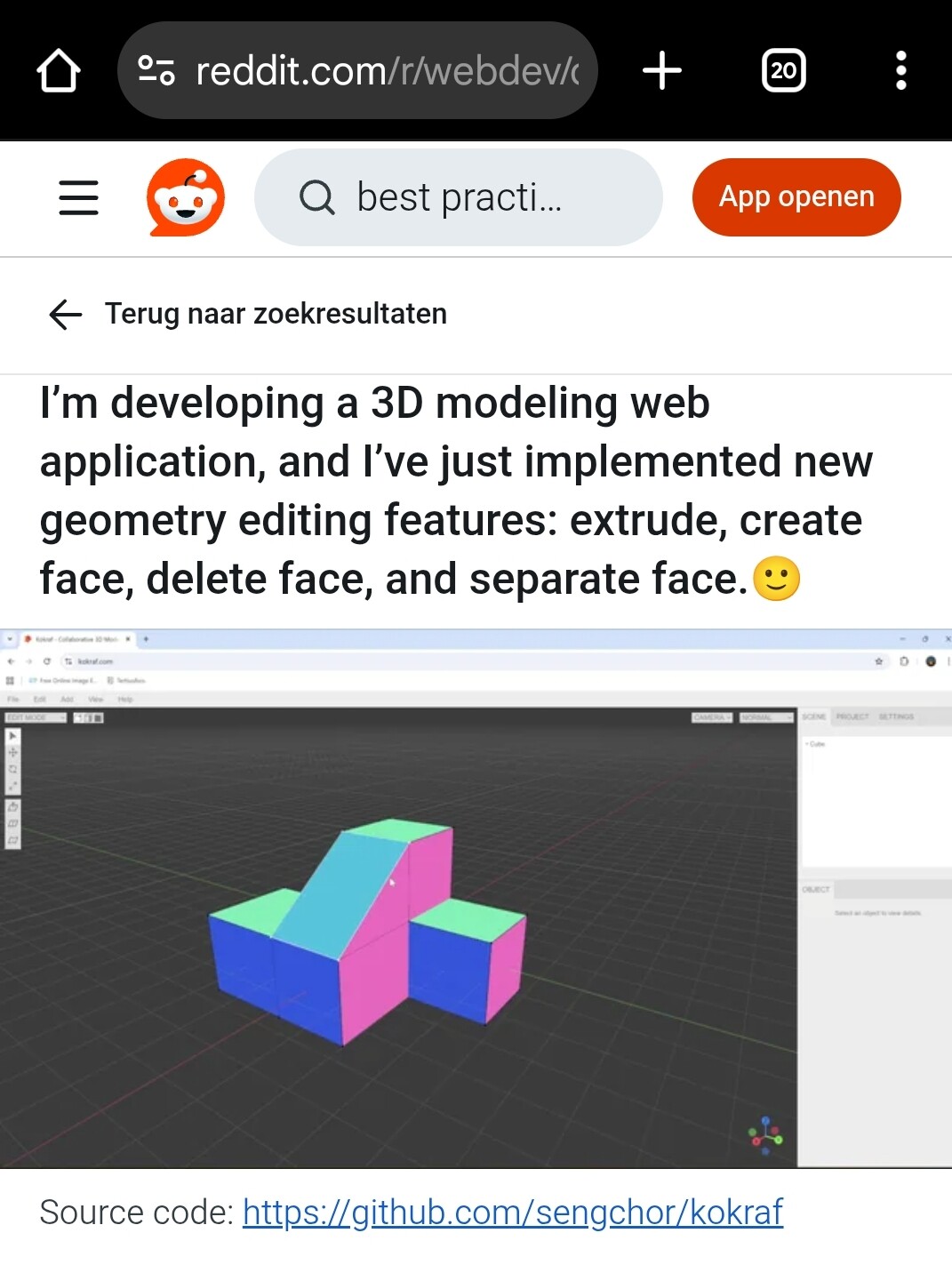Go to the Reddit home via logo

[185, 197]
